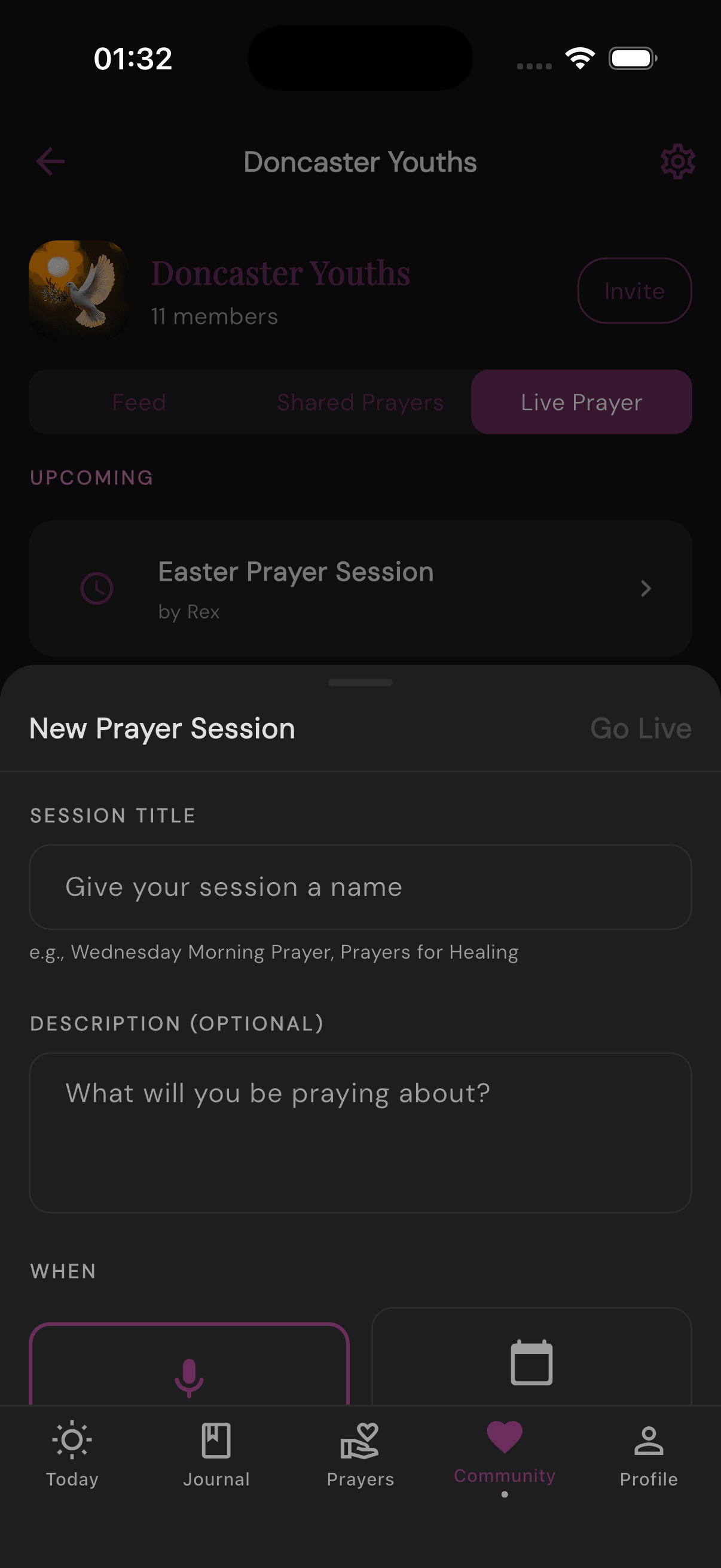This screenshot has width=721, height=1568.
Task: Switch to the Shared Prayers tab
Action: [360, 402]
